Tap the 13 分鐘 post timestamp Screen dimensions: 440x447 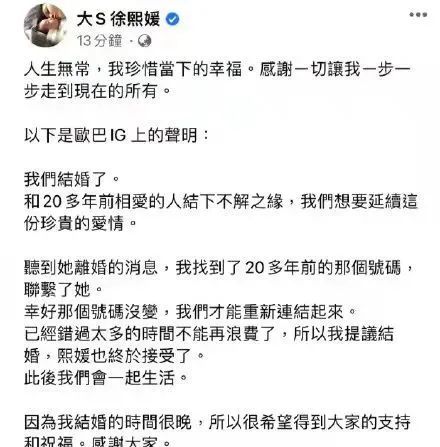[x=99, y=41]
